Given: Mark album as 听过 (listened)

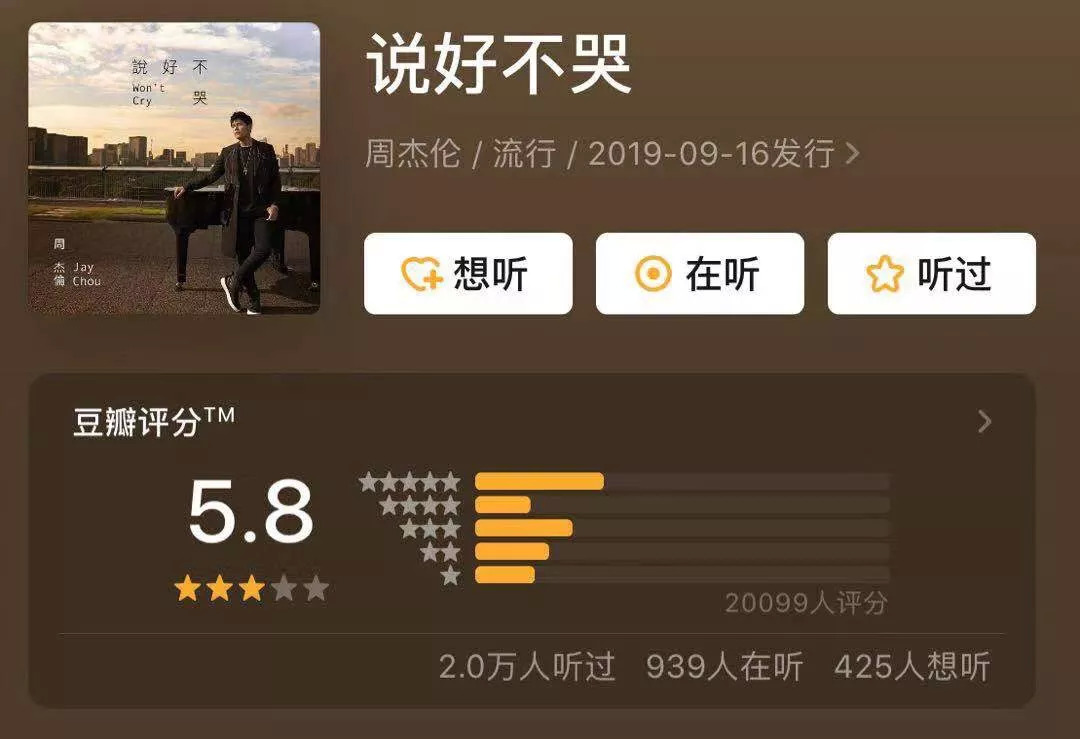Looking at the screenshot, I should click(931, 274).
